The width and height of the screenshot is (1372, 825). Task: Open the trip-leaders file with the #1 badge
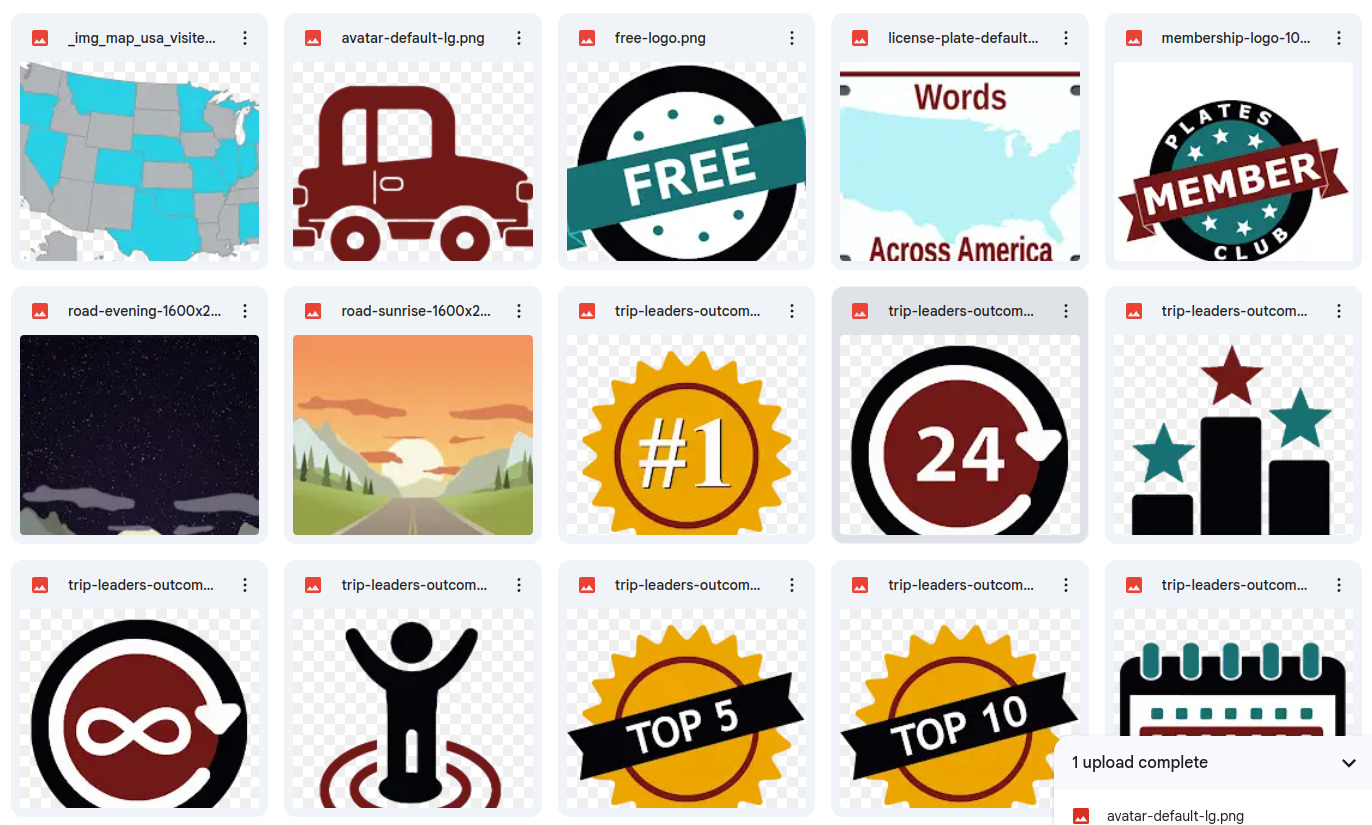pyautogui.click(x=686, y=434)
